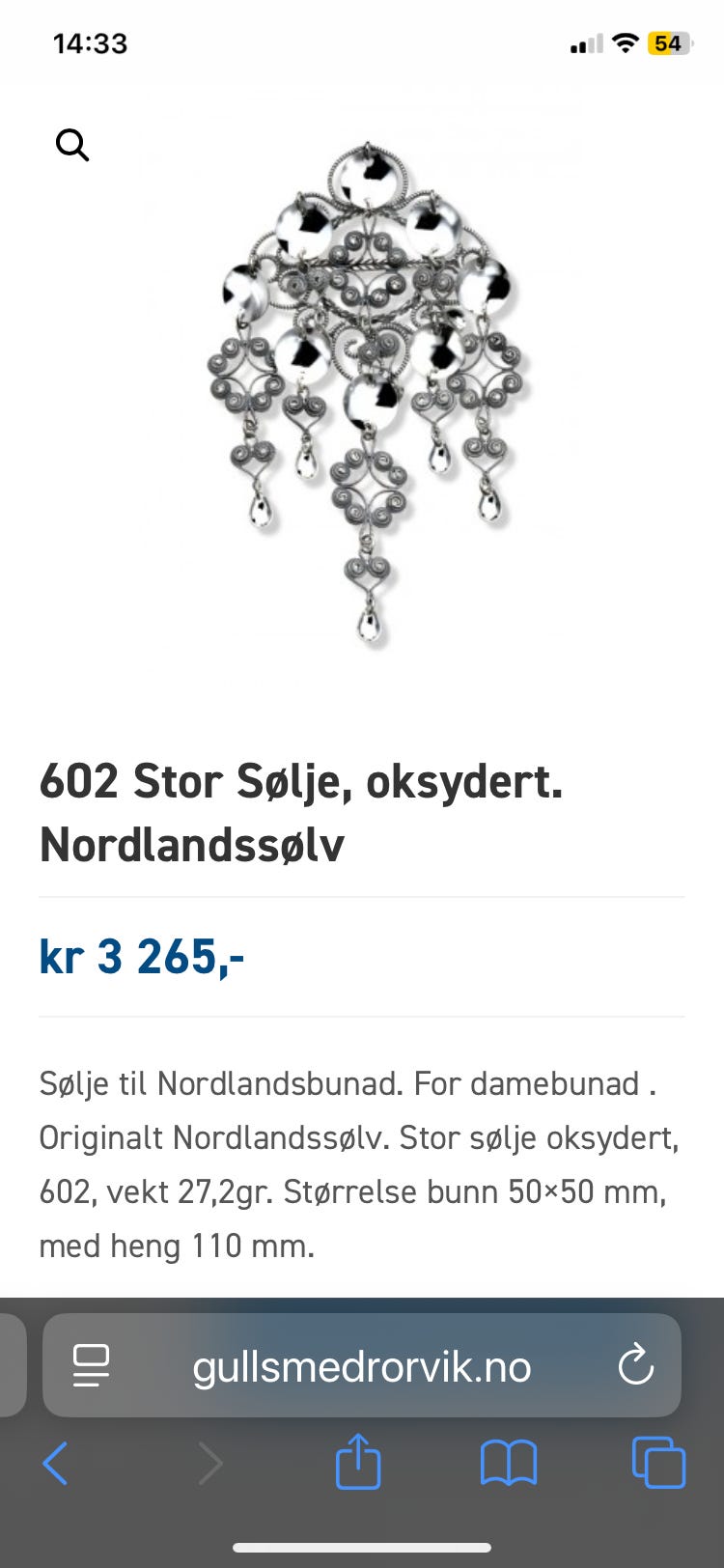Go back with the blue back chevron
Viewport: 724px width, 1568px height.
pyautogui.click(x=55, y=1462)
